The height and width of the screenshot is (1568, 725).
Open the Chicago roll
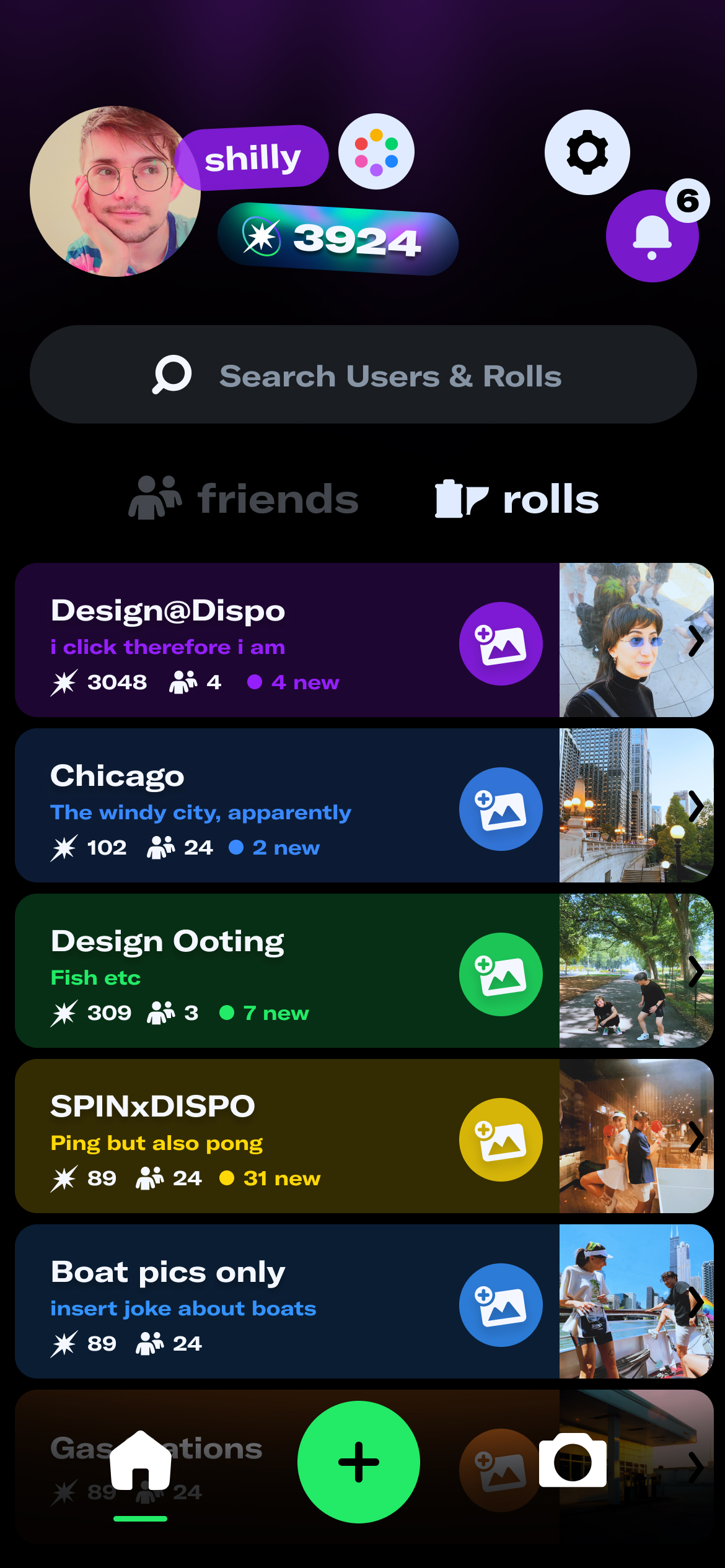[235, 805]
